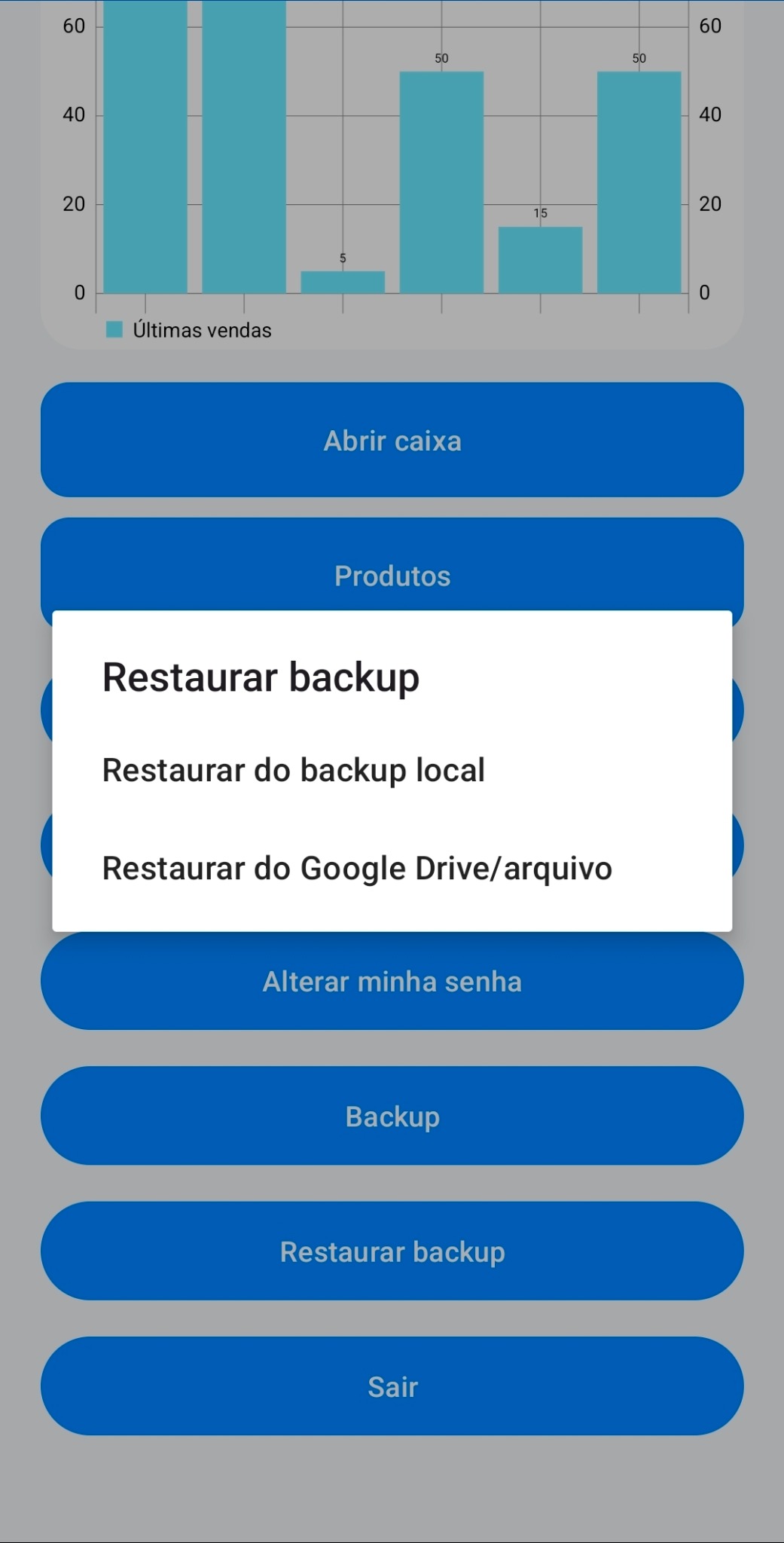This screenshot has width=784, height=1543.
Task: Tap the "Abrir caixa" button
Action: [392, 441]
